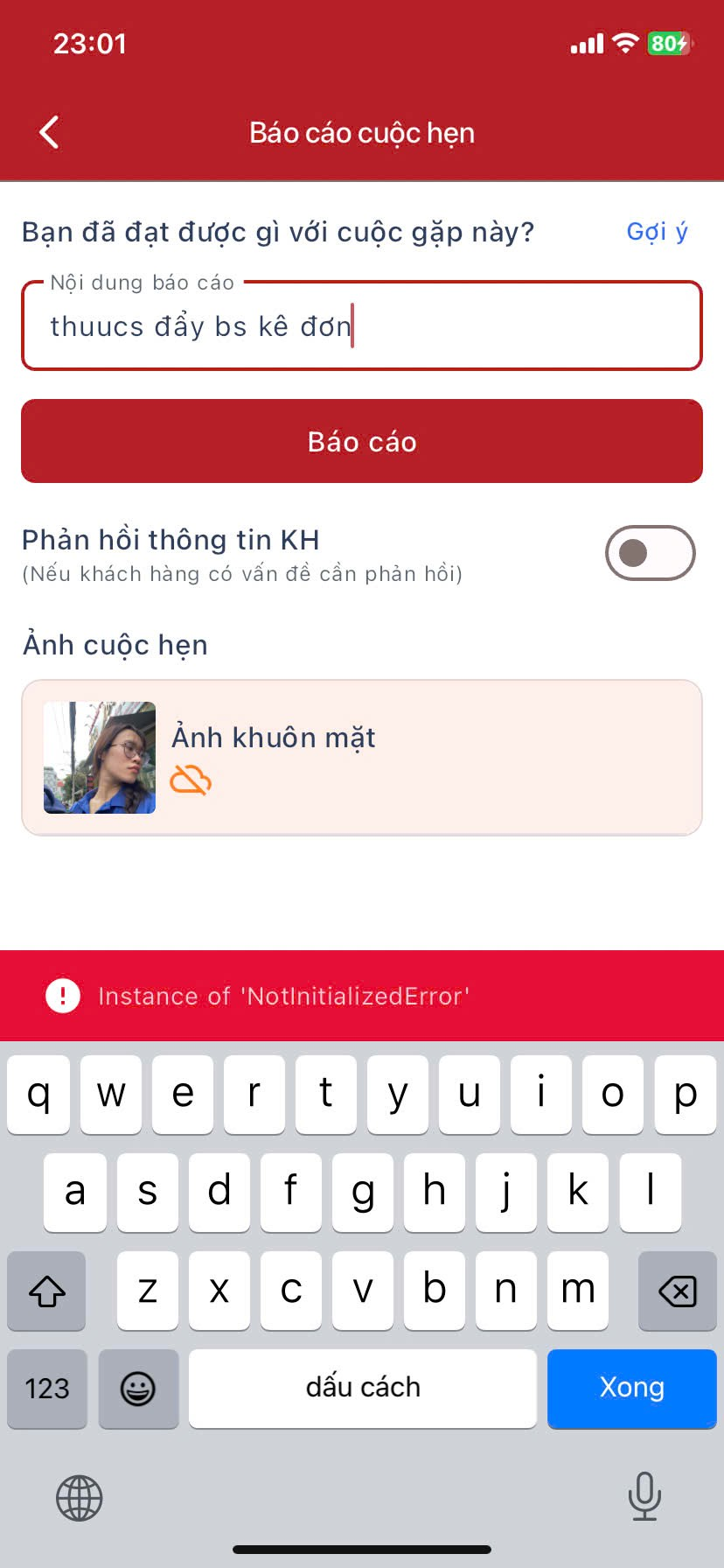Open the Gợi ý suggestions link
Viewport: 724px width, 1568px height.
[x=657, y=232]
